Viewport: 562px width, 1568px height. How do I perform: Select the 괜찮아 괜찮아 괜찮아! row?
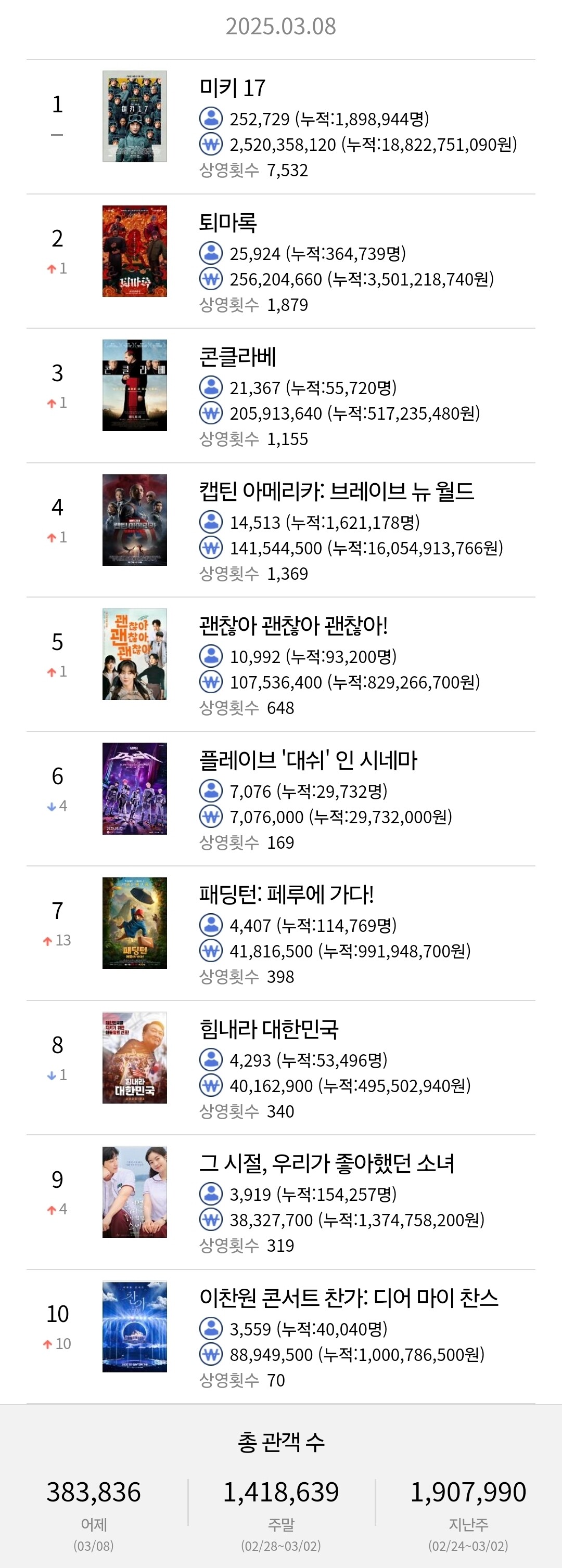click(x=280, y=665)
